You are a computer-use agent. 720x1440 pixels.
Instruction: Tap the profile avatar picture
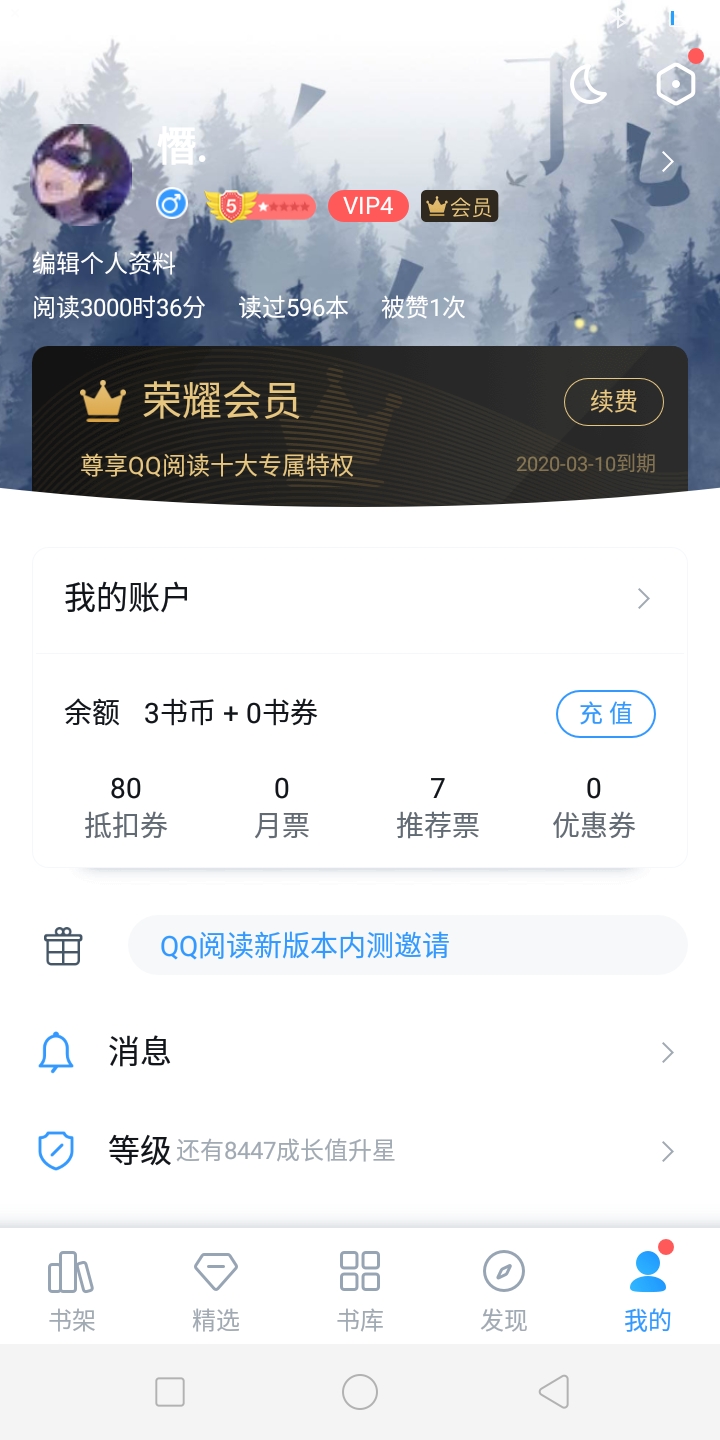[82, 175]
